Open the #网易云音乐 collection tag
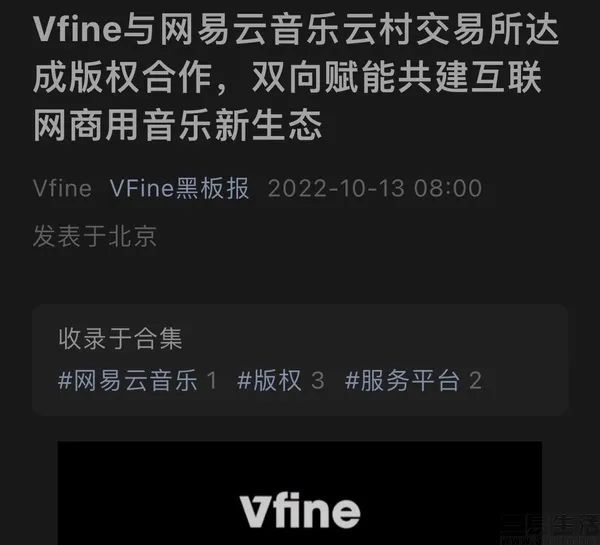This screenshot has height=545, width=600. (137, 380)
